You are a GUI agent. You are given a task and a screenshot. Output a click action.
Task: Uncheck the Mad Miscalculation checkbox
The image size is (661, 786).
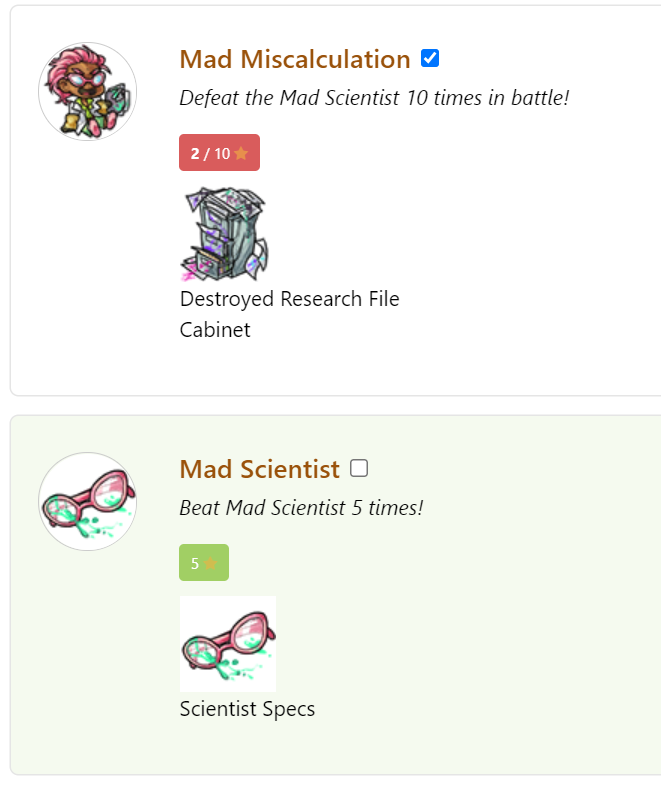point(430,58)
